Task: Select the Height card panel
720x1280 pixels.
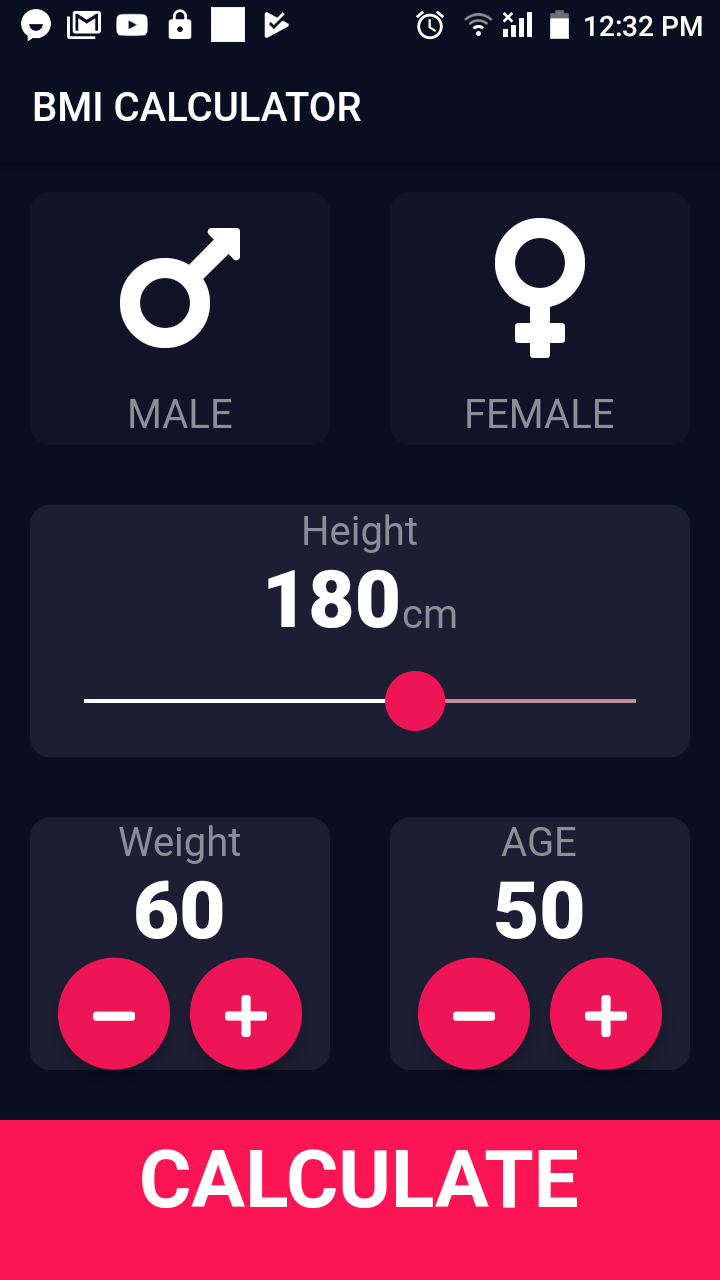Action: click(360, 630)
